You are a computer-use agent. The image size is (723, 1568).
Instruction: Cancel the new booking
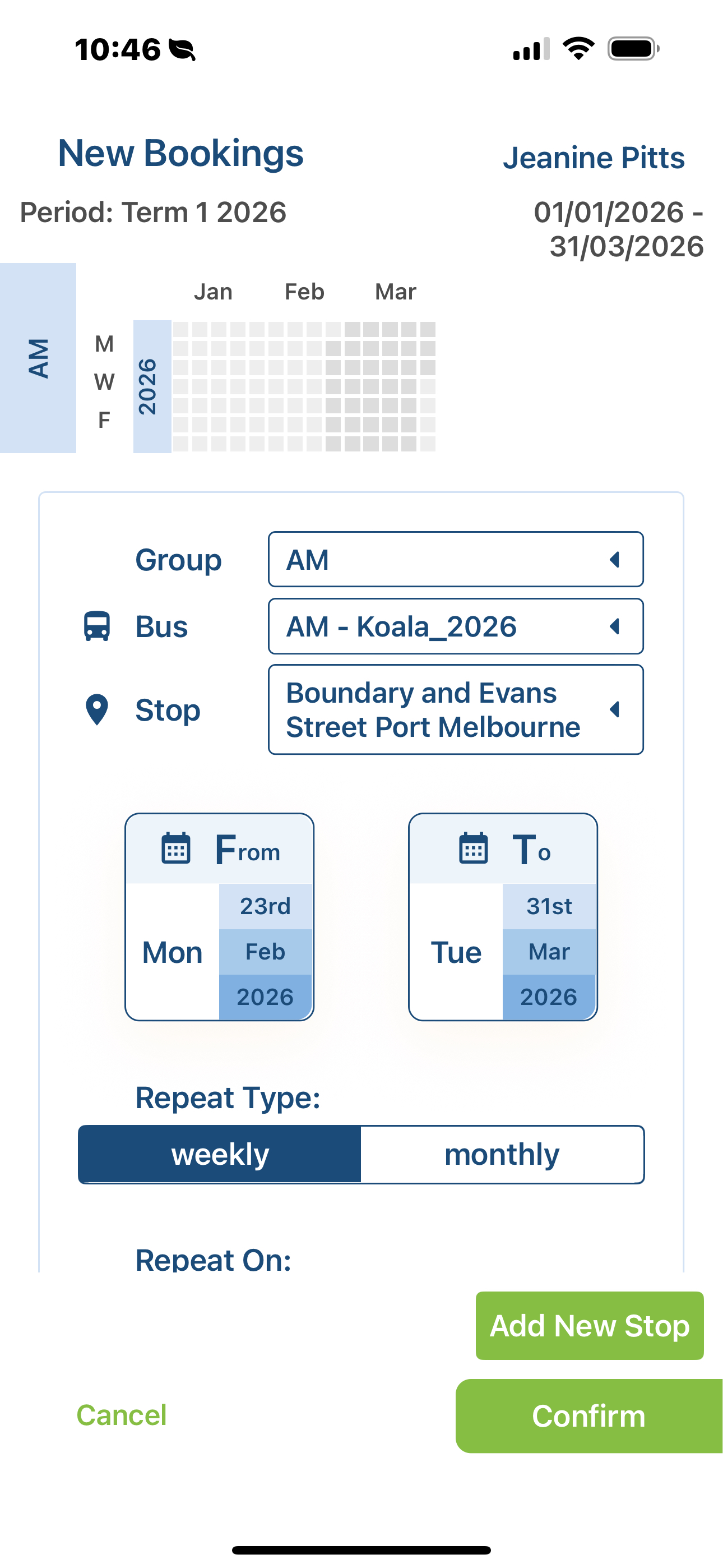[122, 1415]
